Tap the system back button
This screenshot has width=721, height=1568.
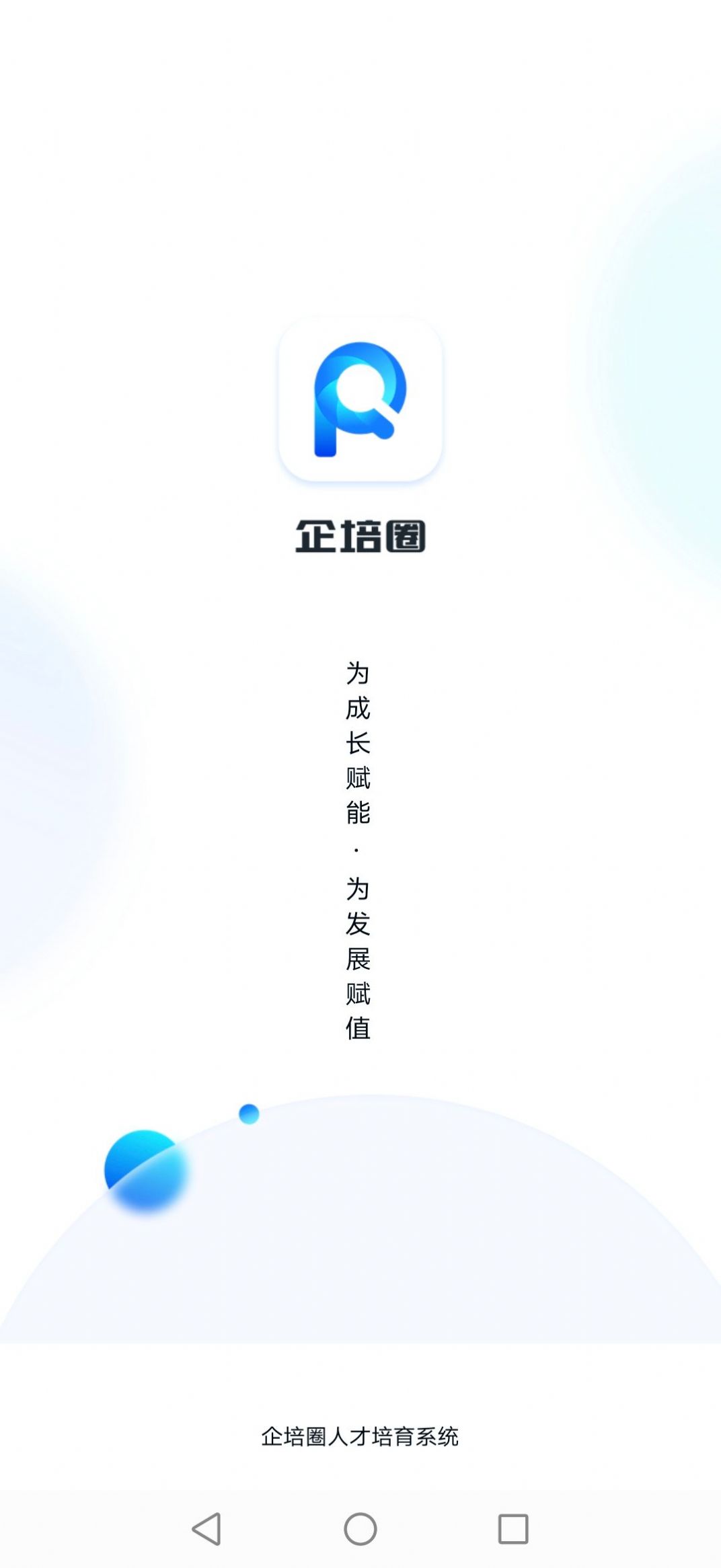pos(207,1528)
